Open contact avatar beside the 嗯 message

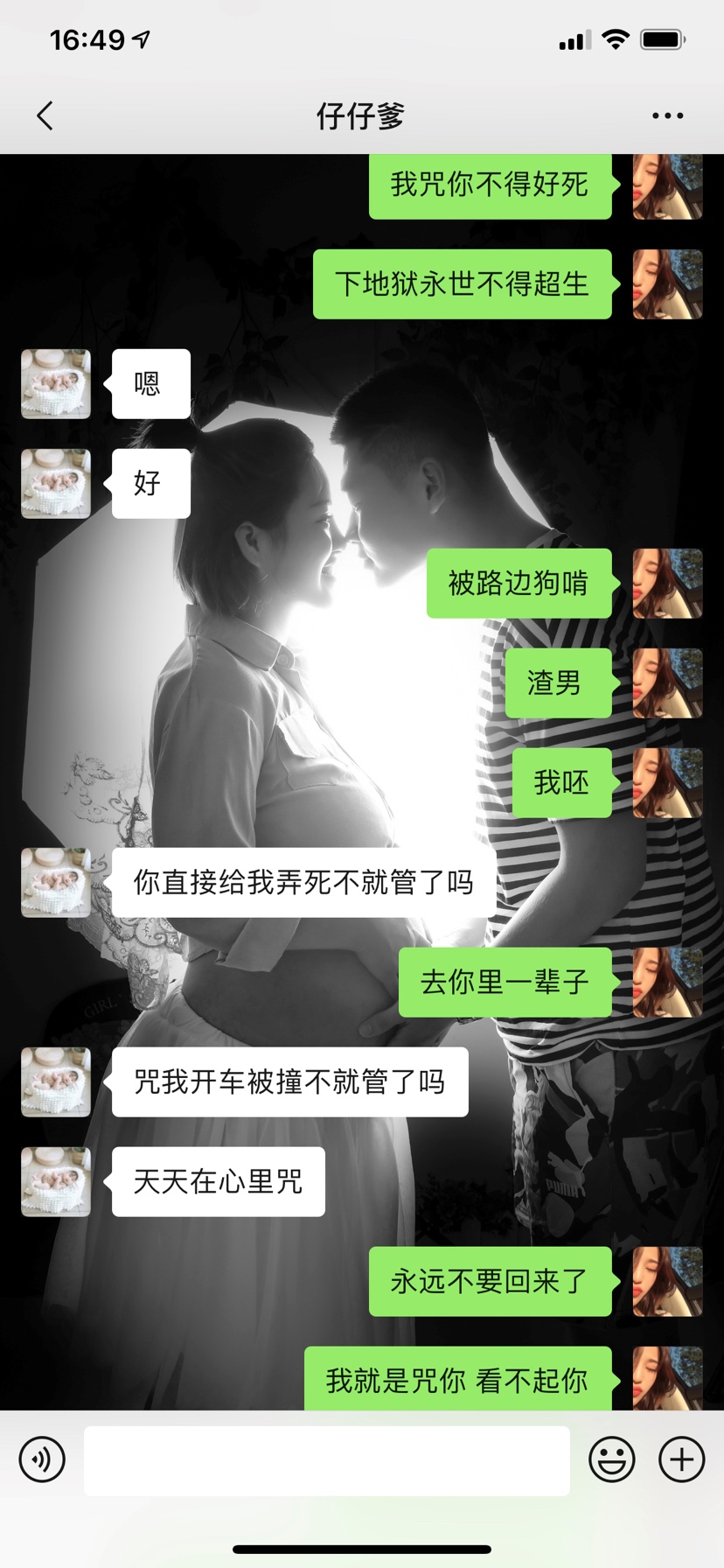pos(56,384)
